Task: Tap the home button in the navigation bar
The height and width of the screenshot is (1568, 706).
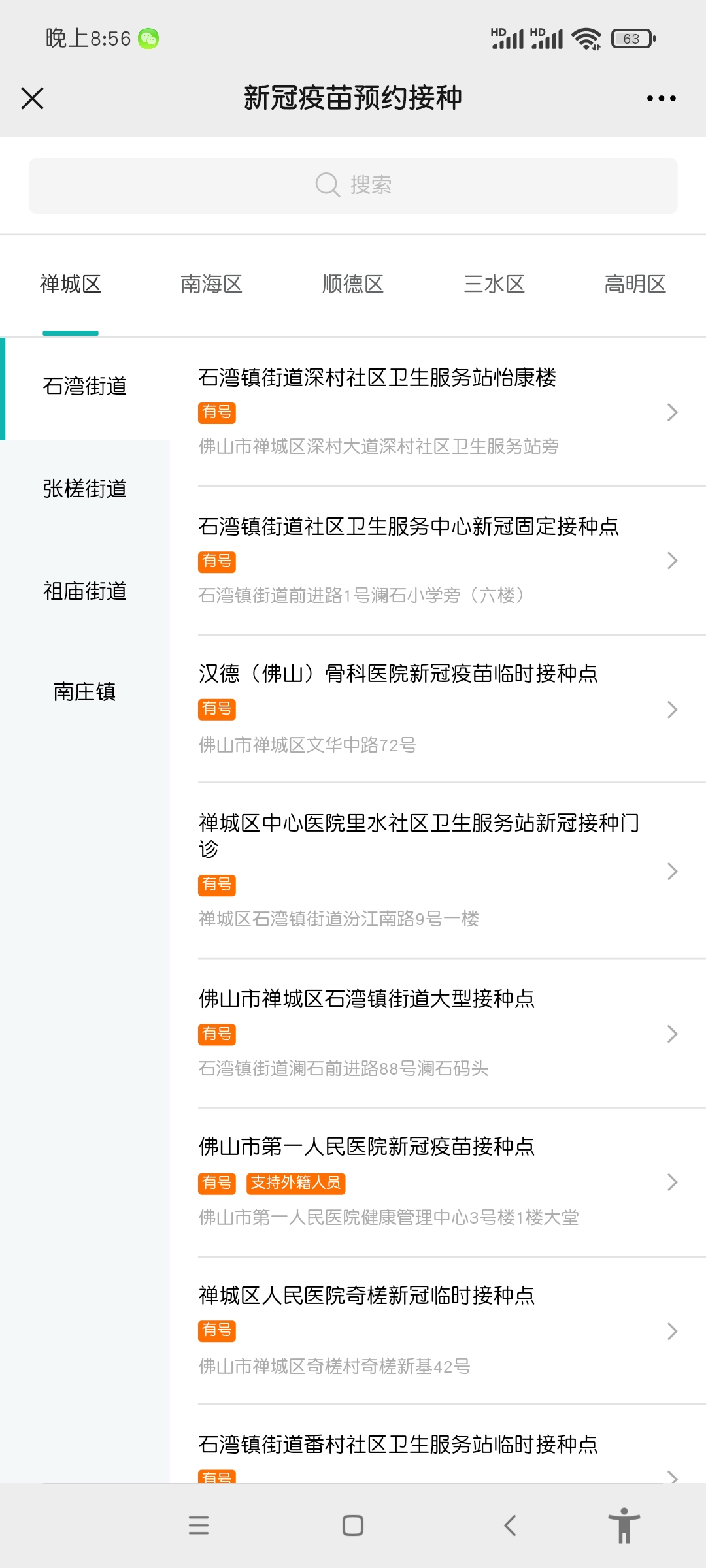Action: pyautogui.click(x=352, y=1526)
